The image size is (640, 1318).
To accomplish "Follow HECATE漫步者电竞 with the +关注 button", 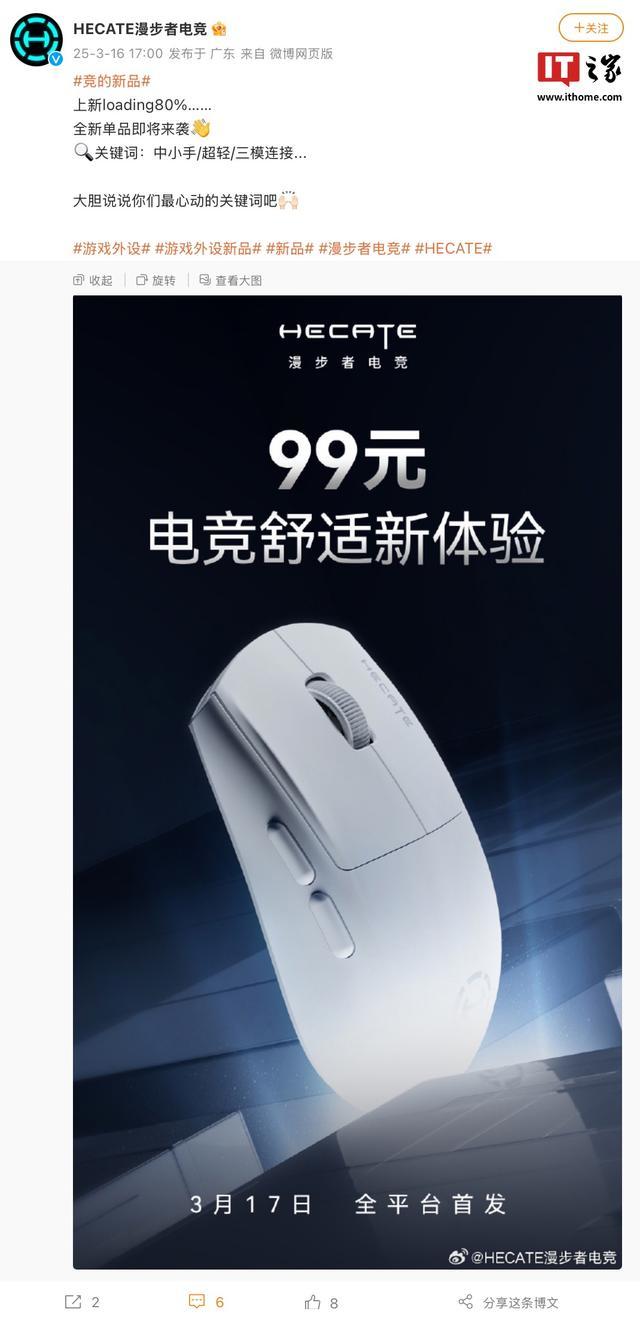I will pos(590,28).
